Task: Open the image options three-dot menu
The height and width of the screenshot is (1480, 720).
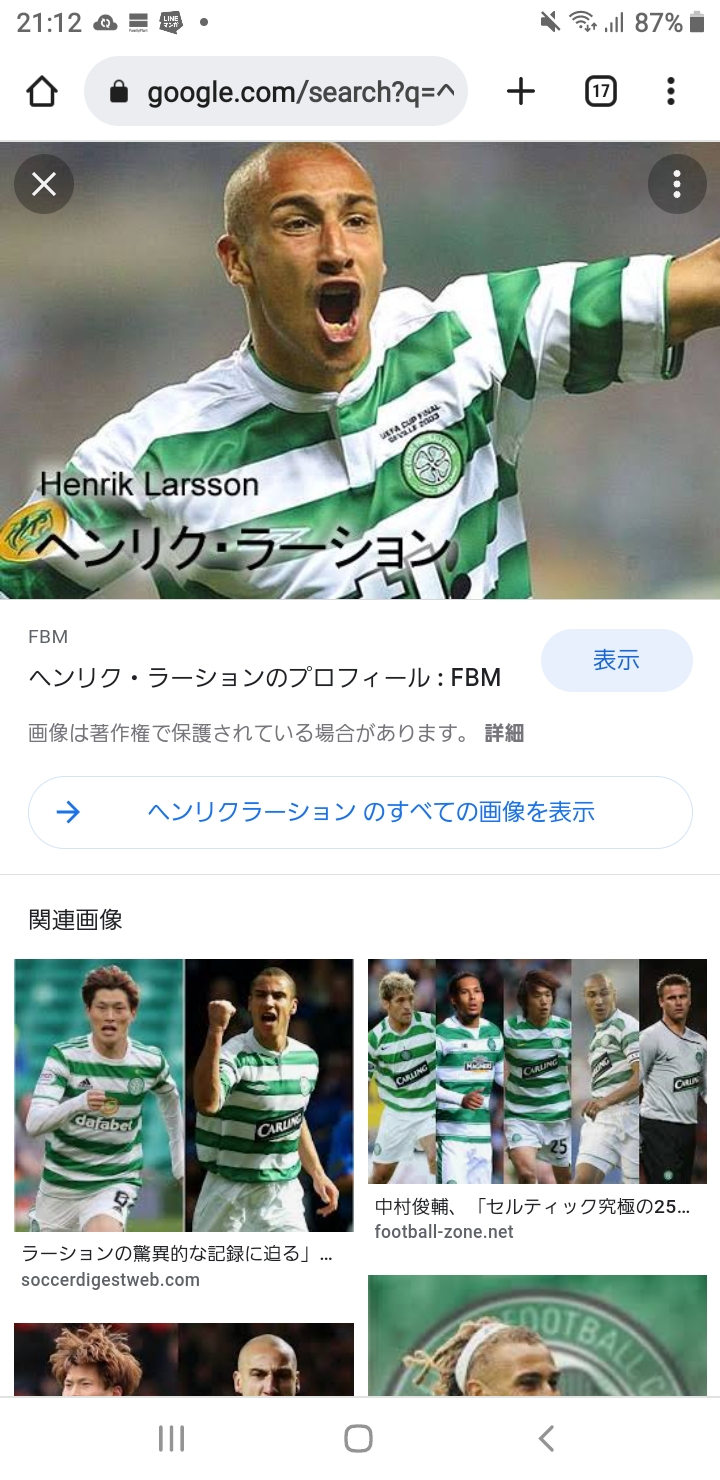Action: (x=677, y=184)
